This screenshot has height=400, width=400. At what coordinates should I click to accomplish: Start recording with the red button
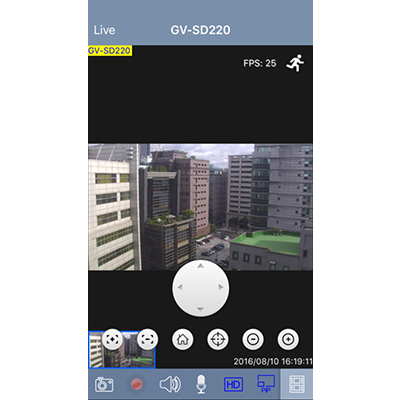(x=137, y=385)
